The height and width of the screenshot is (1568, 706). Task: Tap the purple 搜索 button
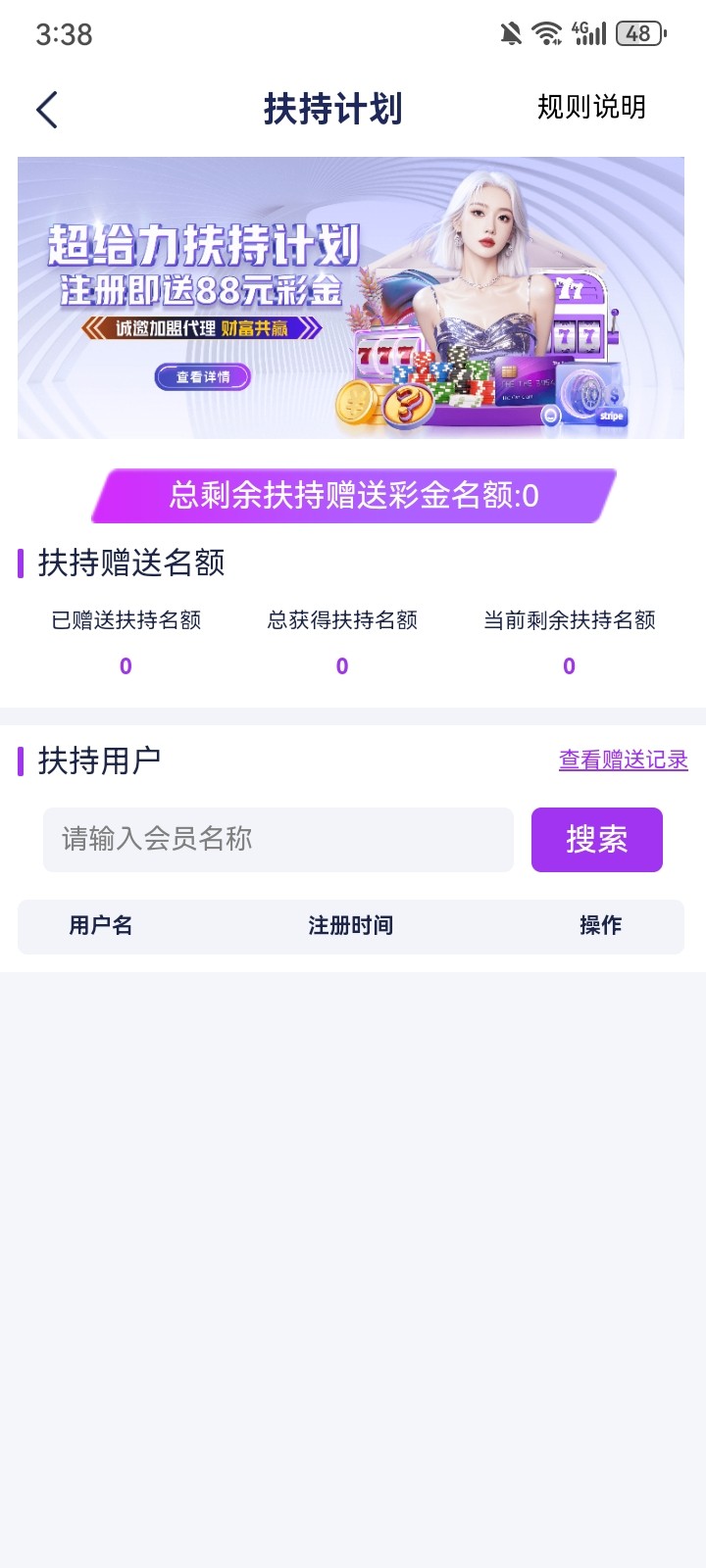click(596, 840)
